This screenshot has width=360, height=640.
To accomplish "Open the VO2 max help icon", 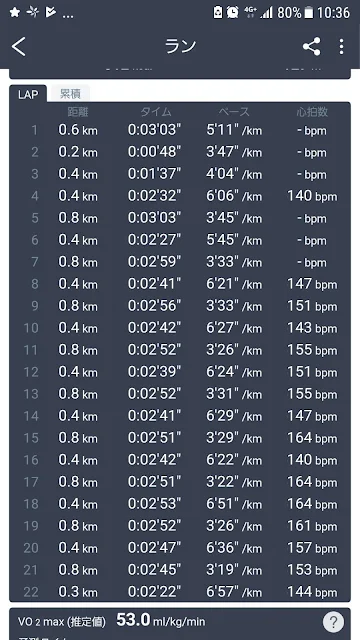I will coord(333,622).
